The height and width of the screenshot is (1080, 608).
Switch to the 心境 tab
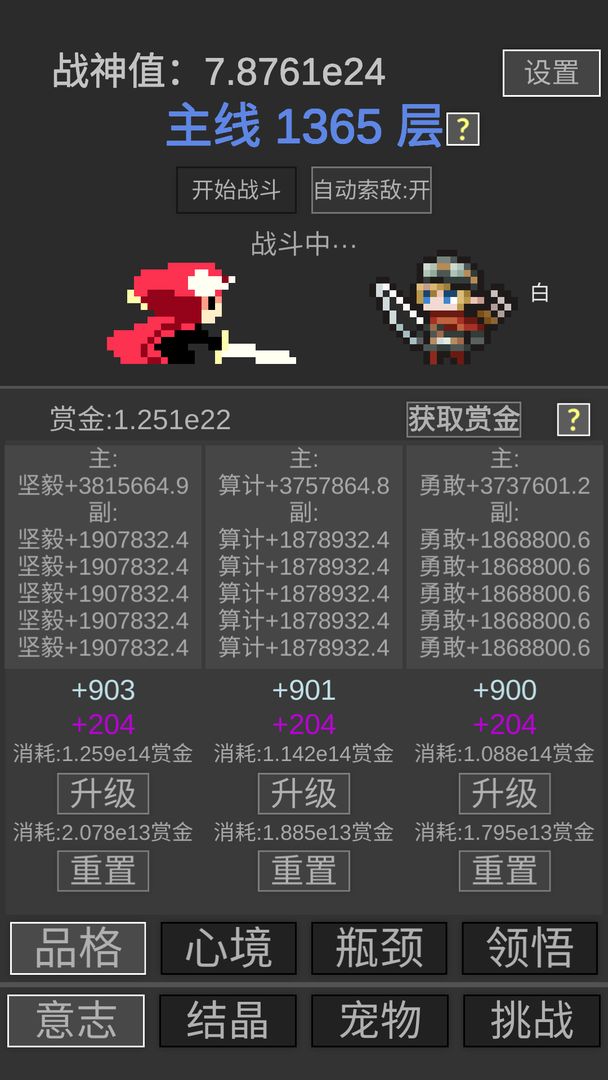229,948
